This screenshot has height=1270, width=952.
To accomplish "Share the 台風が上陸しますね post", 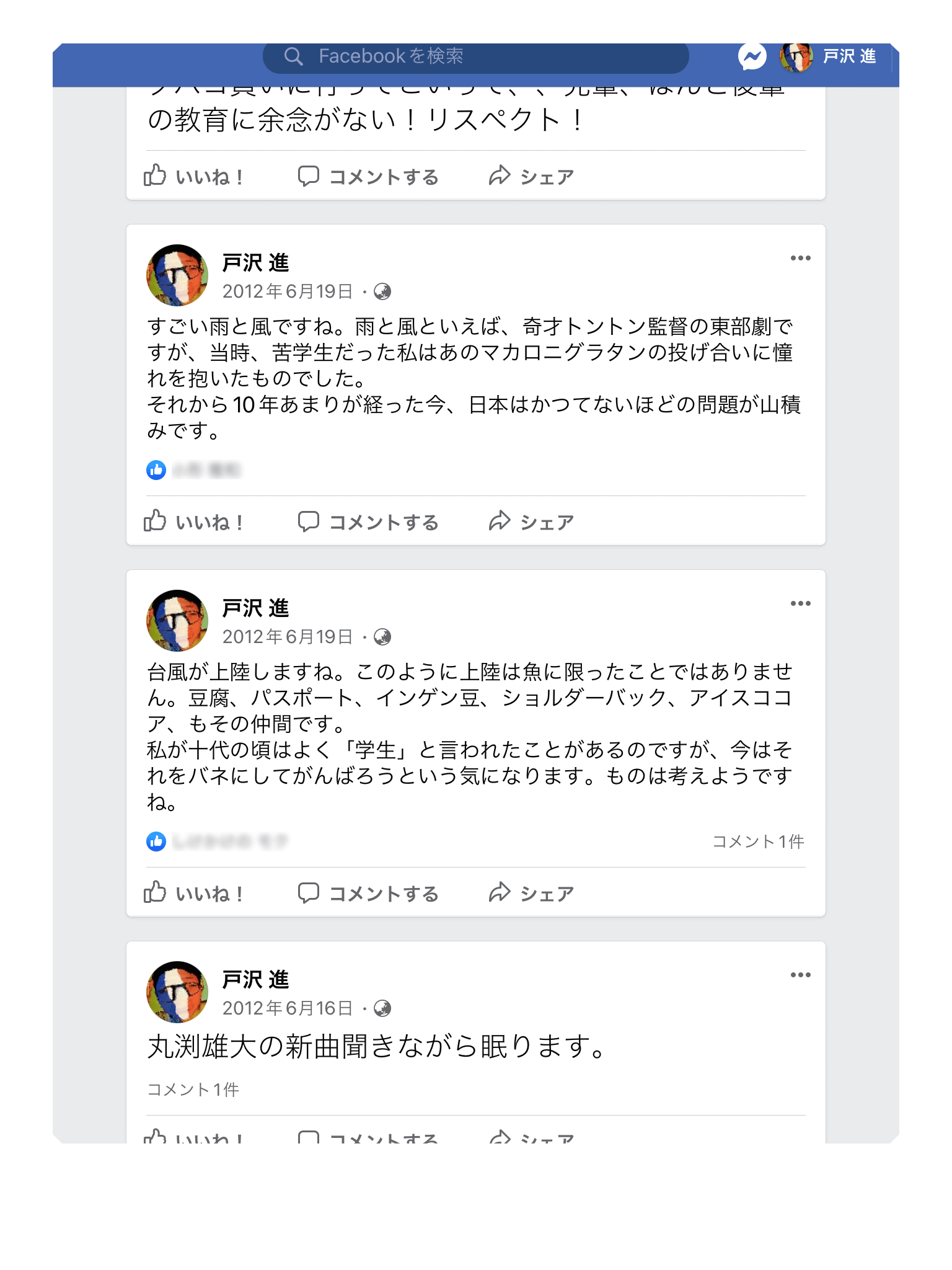I will pos(531,894).
